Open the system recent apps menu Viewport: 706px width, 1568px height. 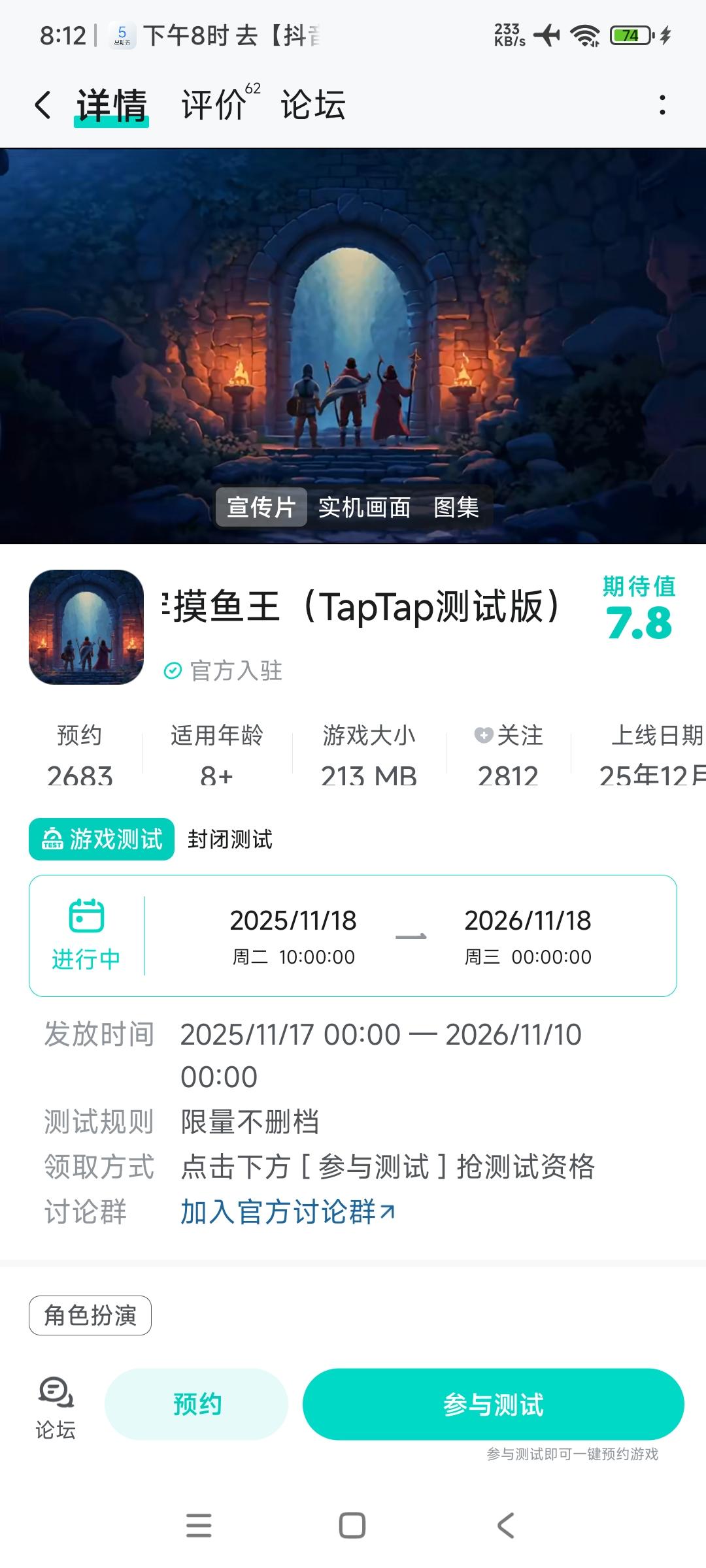199,1526
